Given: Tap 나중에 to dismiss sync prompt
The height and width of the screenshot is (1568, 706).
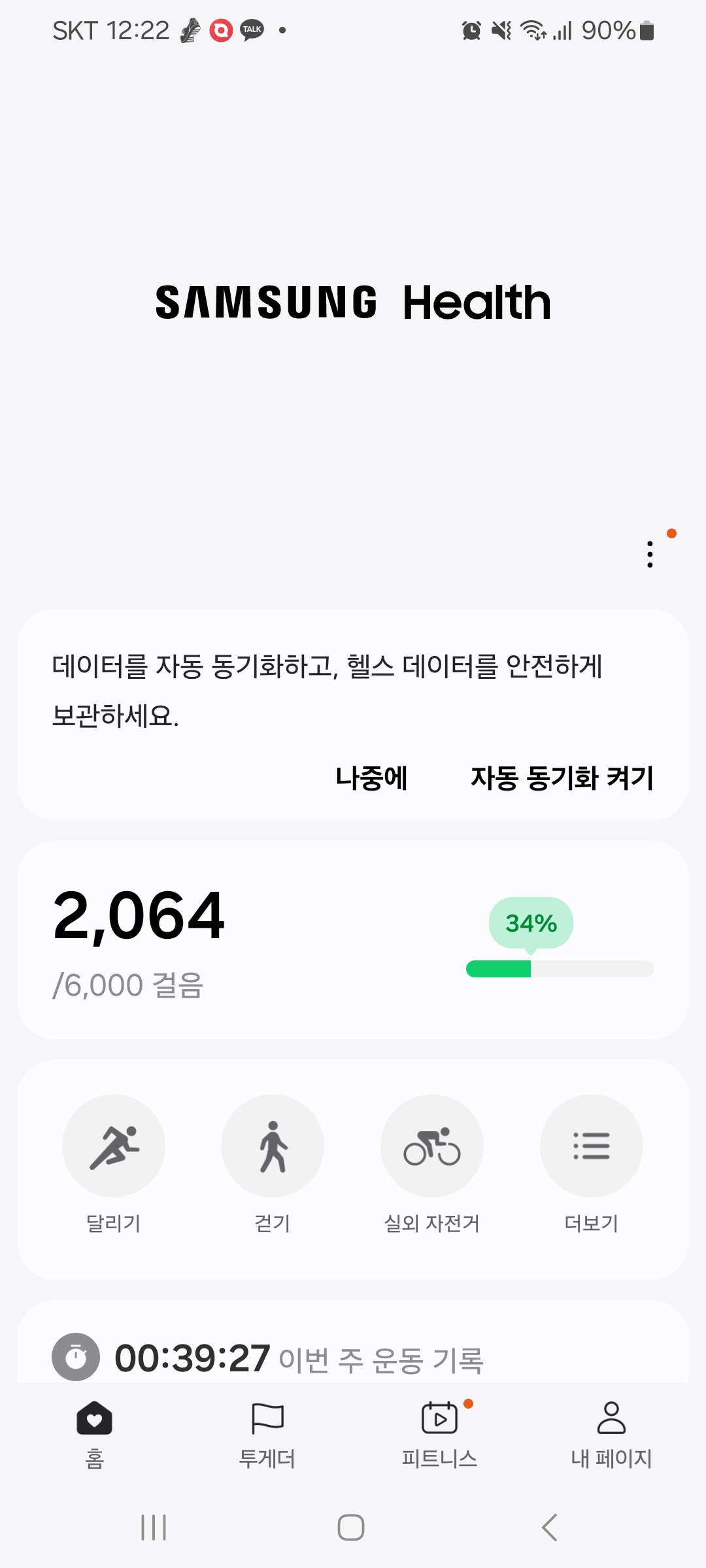Looking at the screenshot, I should pyautogui.click(x=371, y=778).
